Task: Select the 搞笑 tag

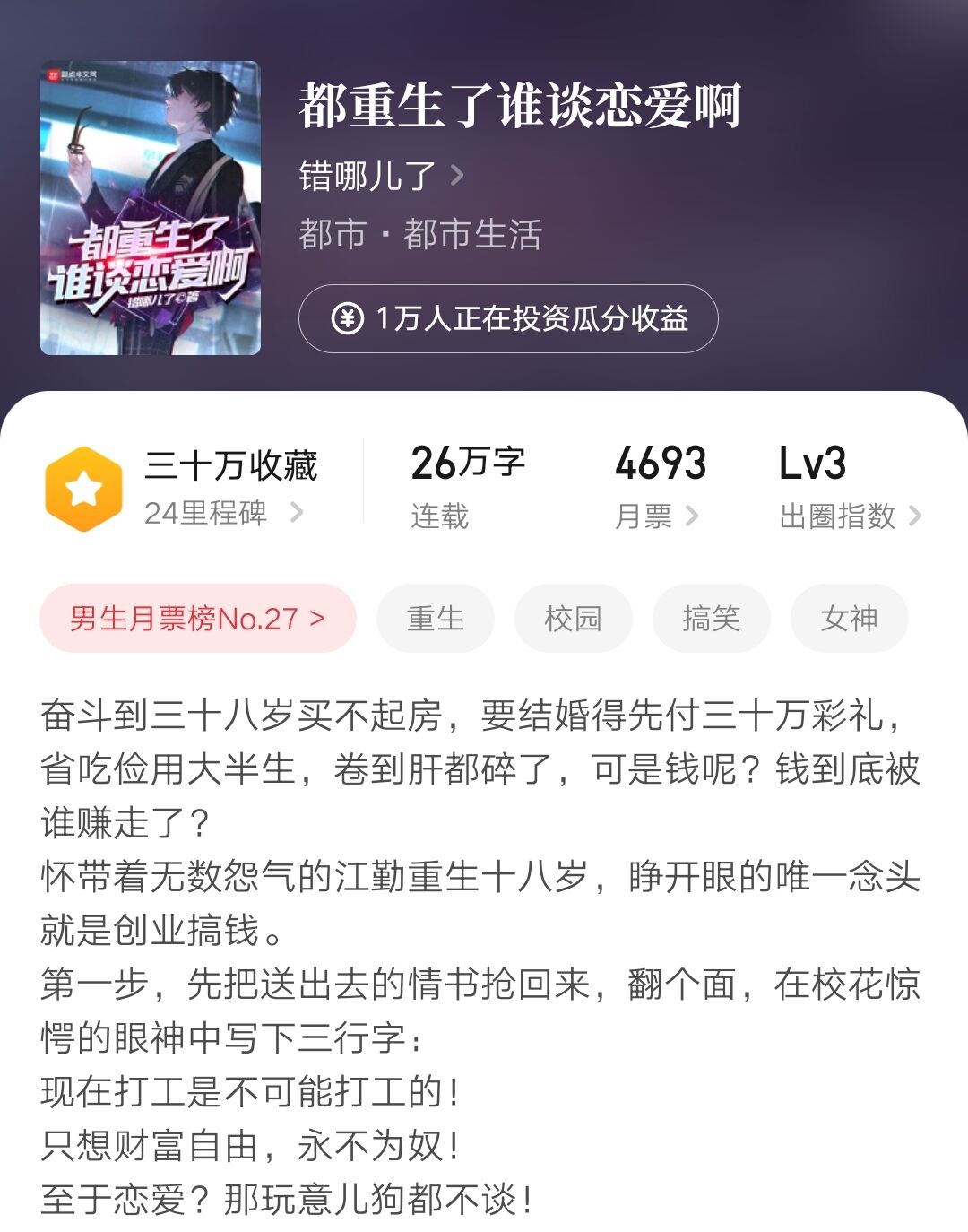Action: click(x=712, y=616)
